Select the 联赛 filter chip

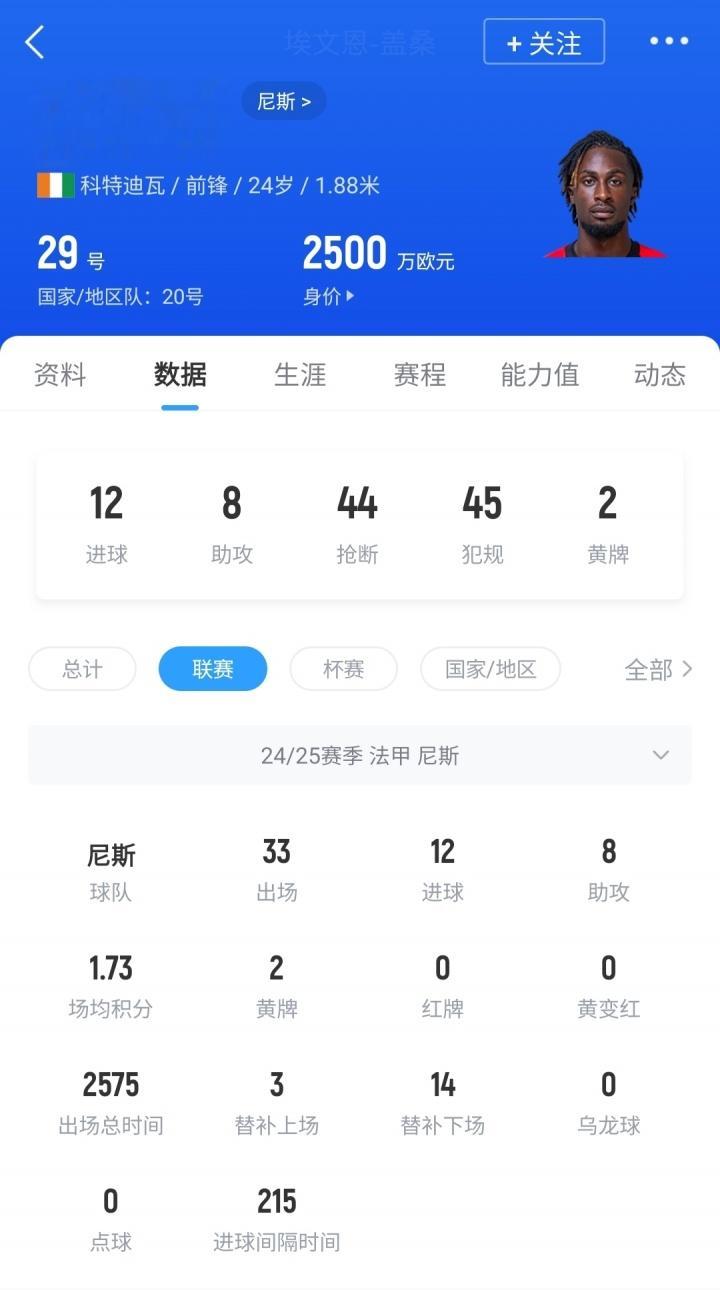[x=213, y=669]
